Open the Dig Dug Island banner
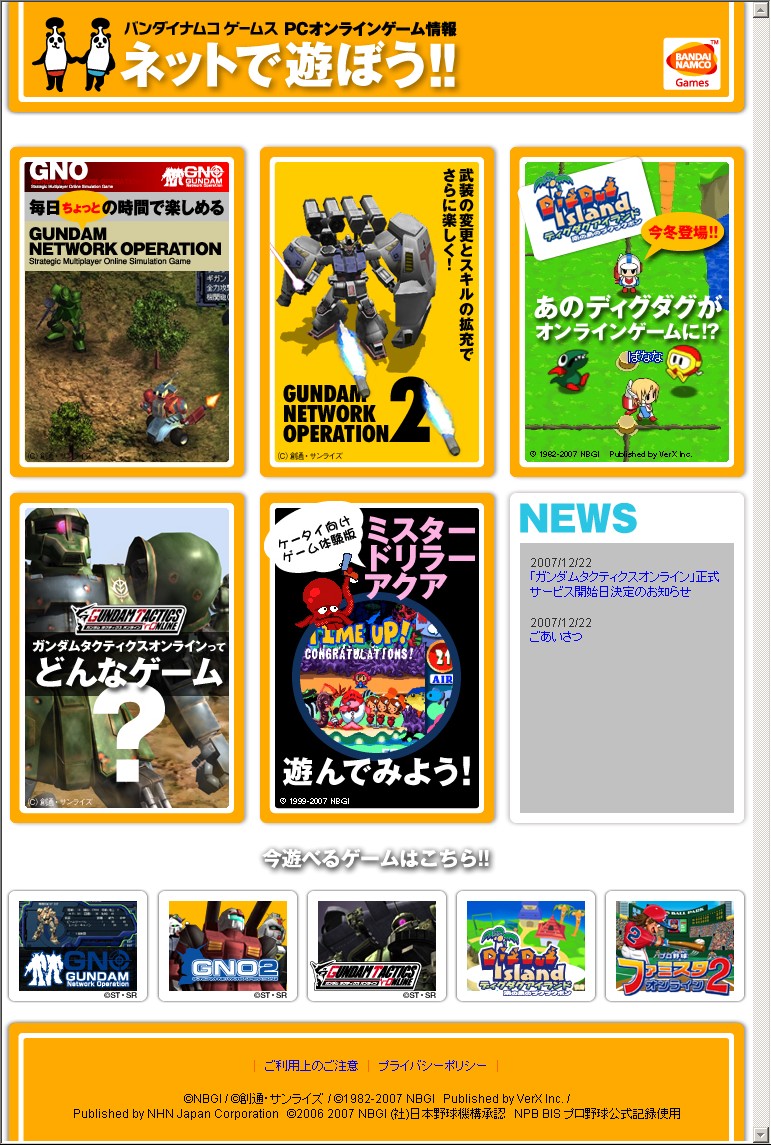This screenshot has width=771, height=1145. coord(627,311)
